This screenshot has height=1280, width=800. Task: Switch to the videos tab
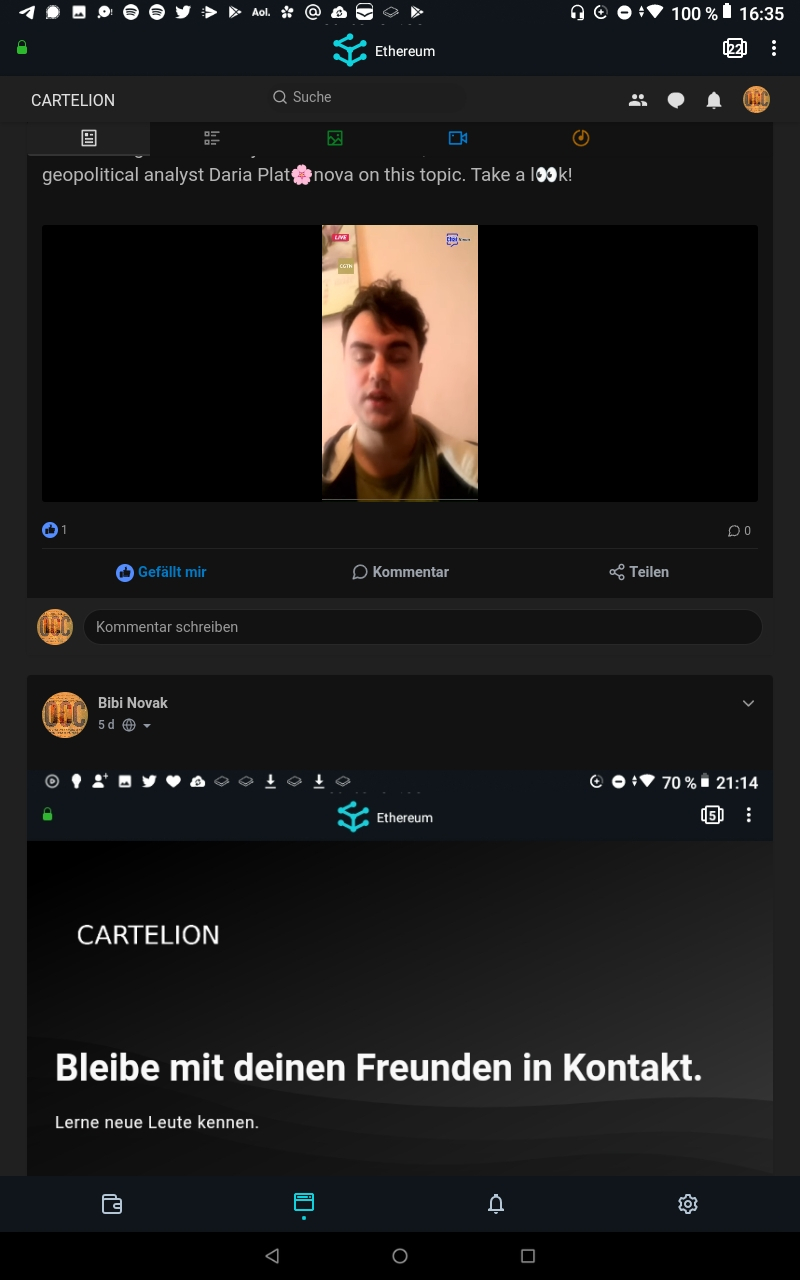tap(458, 138)
